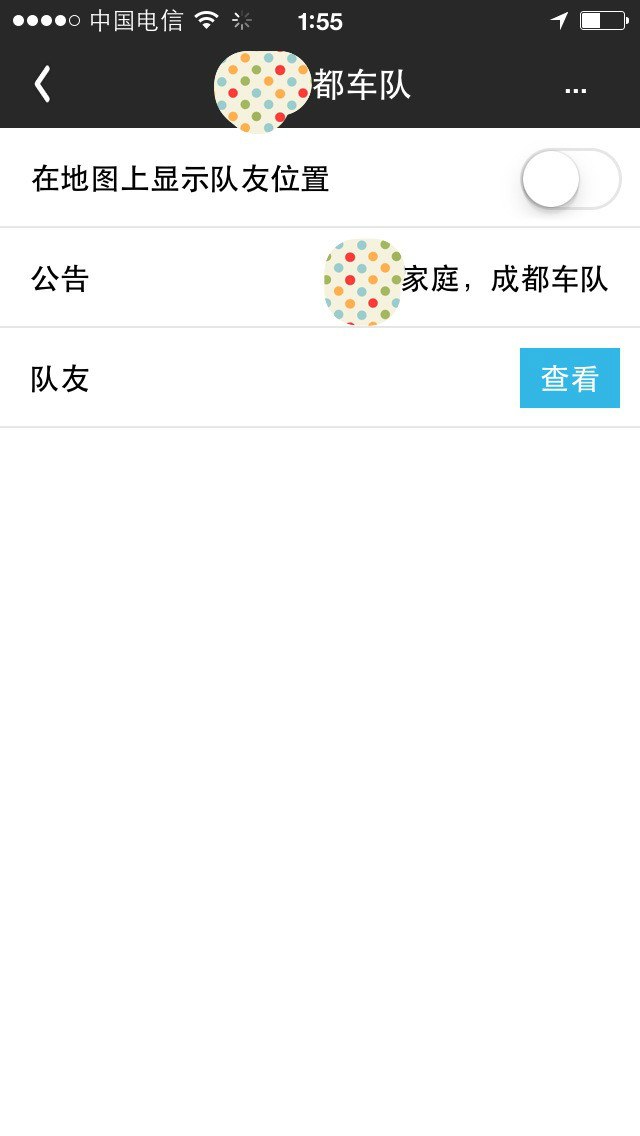This screenshot has width=640, height=1136.
Task: Tap the 查看 button for 队友
Action: (x=569, y=378)
